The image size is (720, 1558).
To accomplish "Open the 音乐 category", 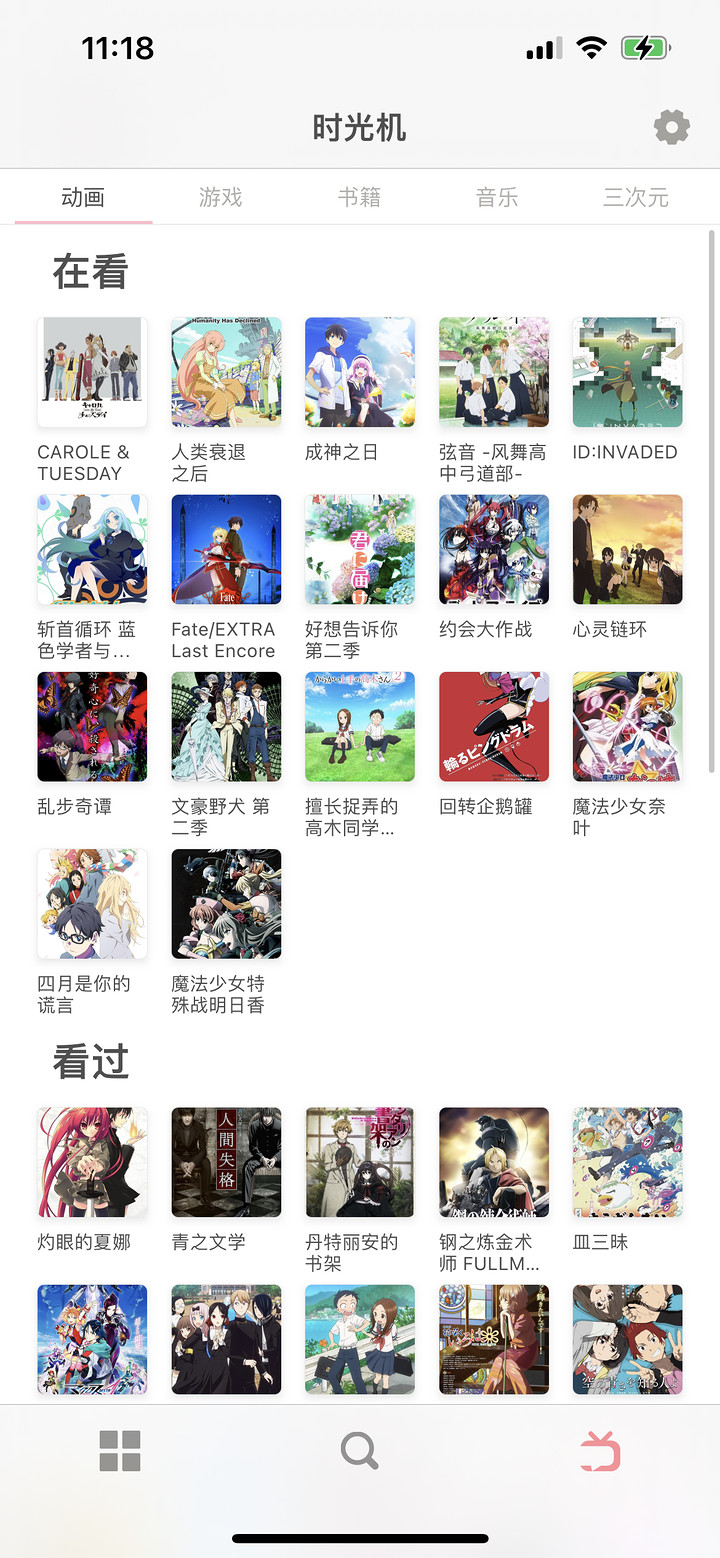I will (498, 196).
